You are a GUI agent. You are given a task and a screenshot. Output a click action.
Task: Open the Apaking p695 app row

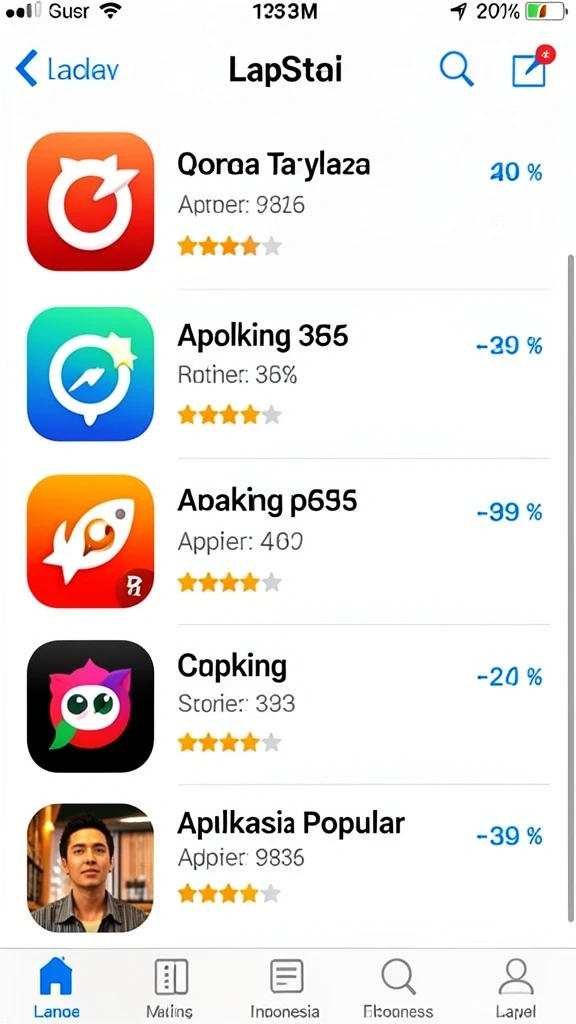[288, 541]
